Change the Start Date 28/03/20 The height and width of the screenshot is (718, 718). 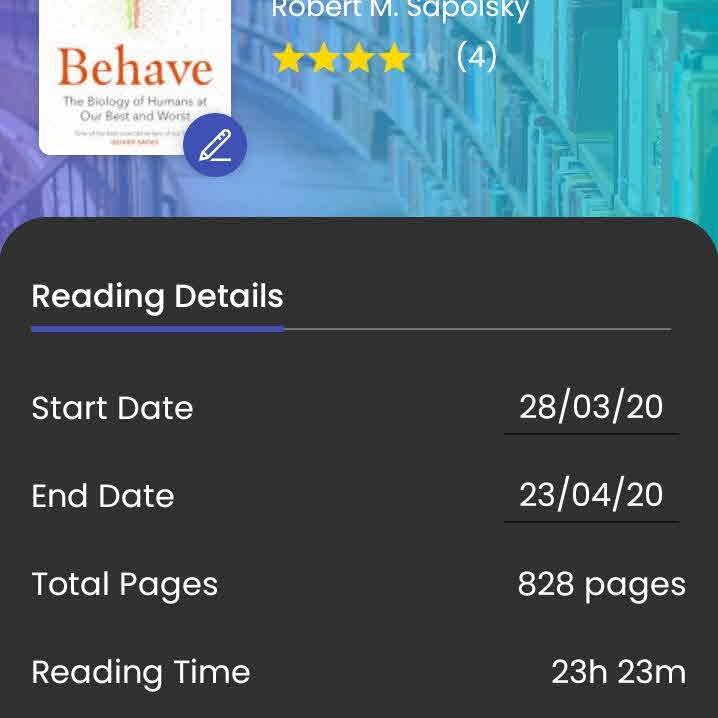591,408
